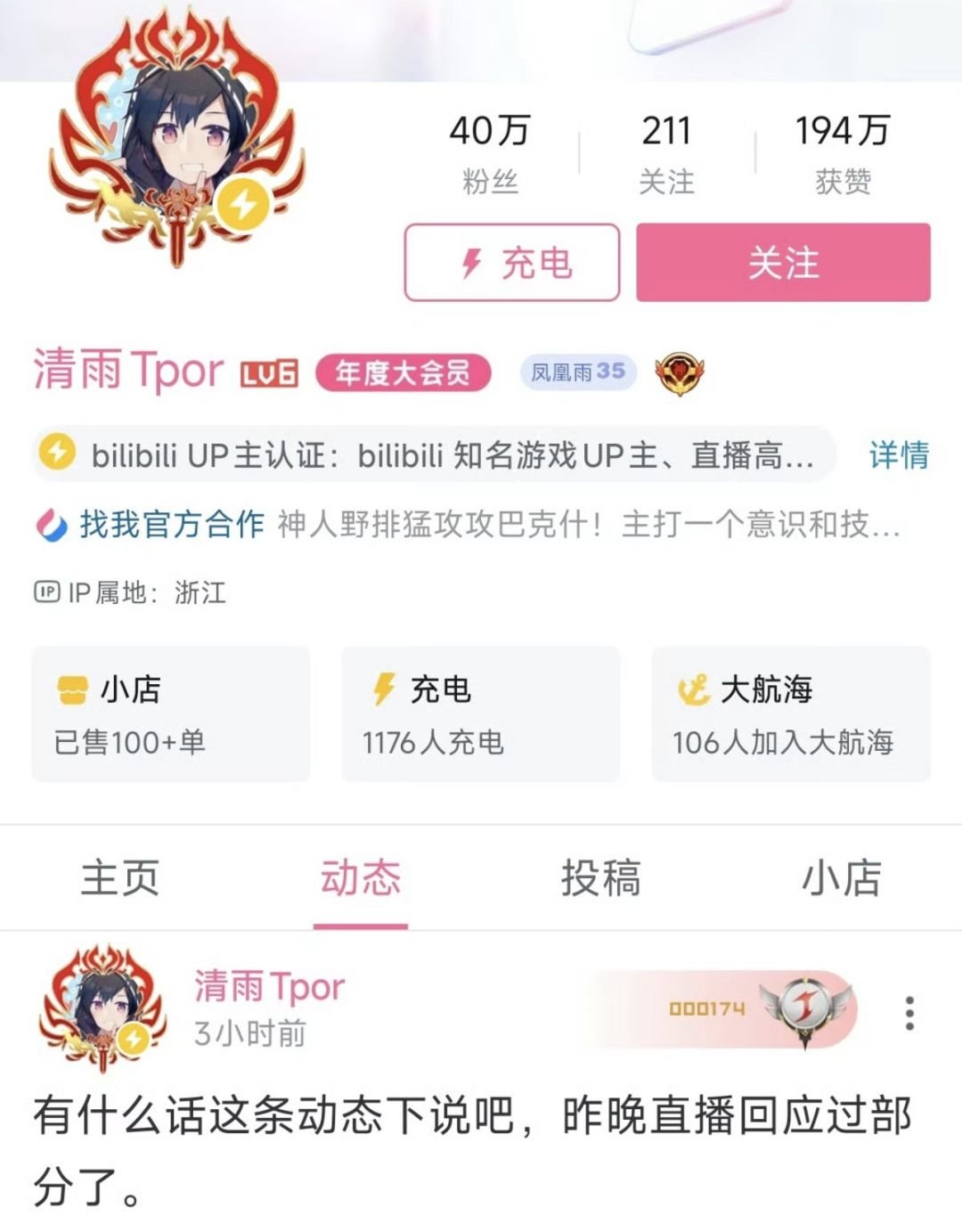Select the 凤凰雨35 fan badge
This screenshot has width=962, height=1232.
577,374
